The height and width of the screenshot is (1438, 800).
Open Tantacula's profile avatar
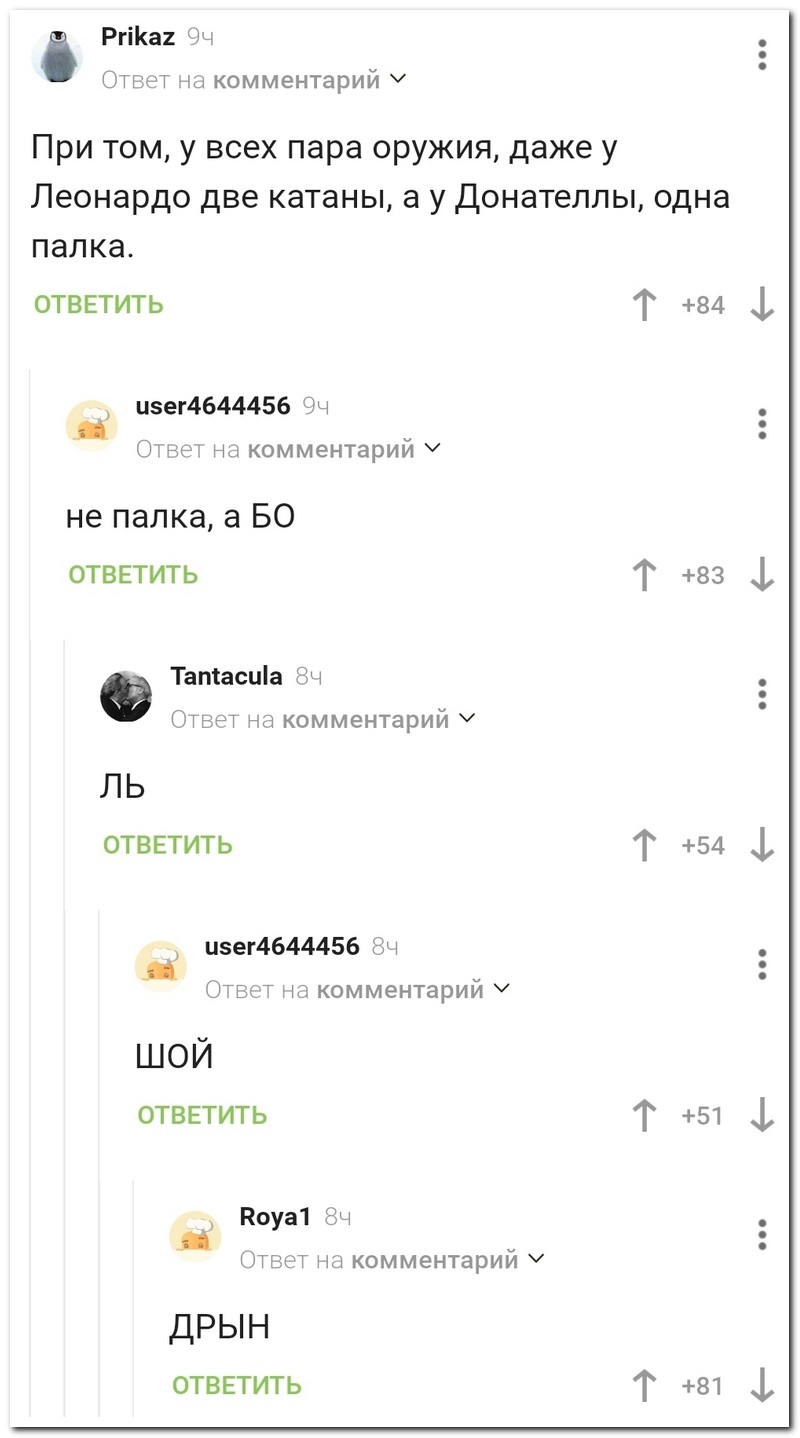[x=126, y=695]
